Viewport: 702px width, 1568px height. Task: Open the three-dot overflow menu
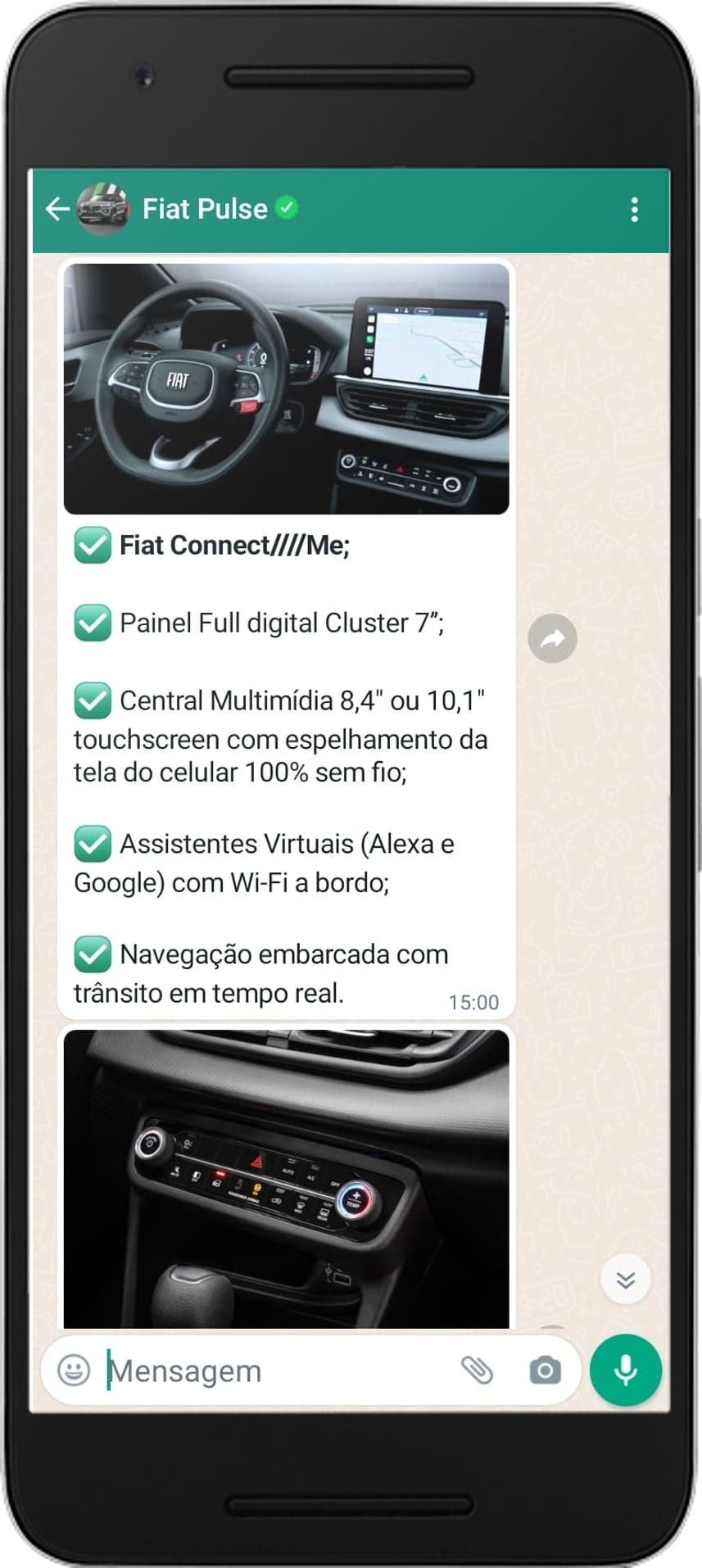point(634,210)
